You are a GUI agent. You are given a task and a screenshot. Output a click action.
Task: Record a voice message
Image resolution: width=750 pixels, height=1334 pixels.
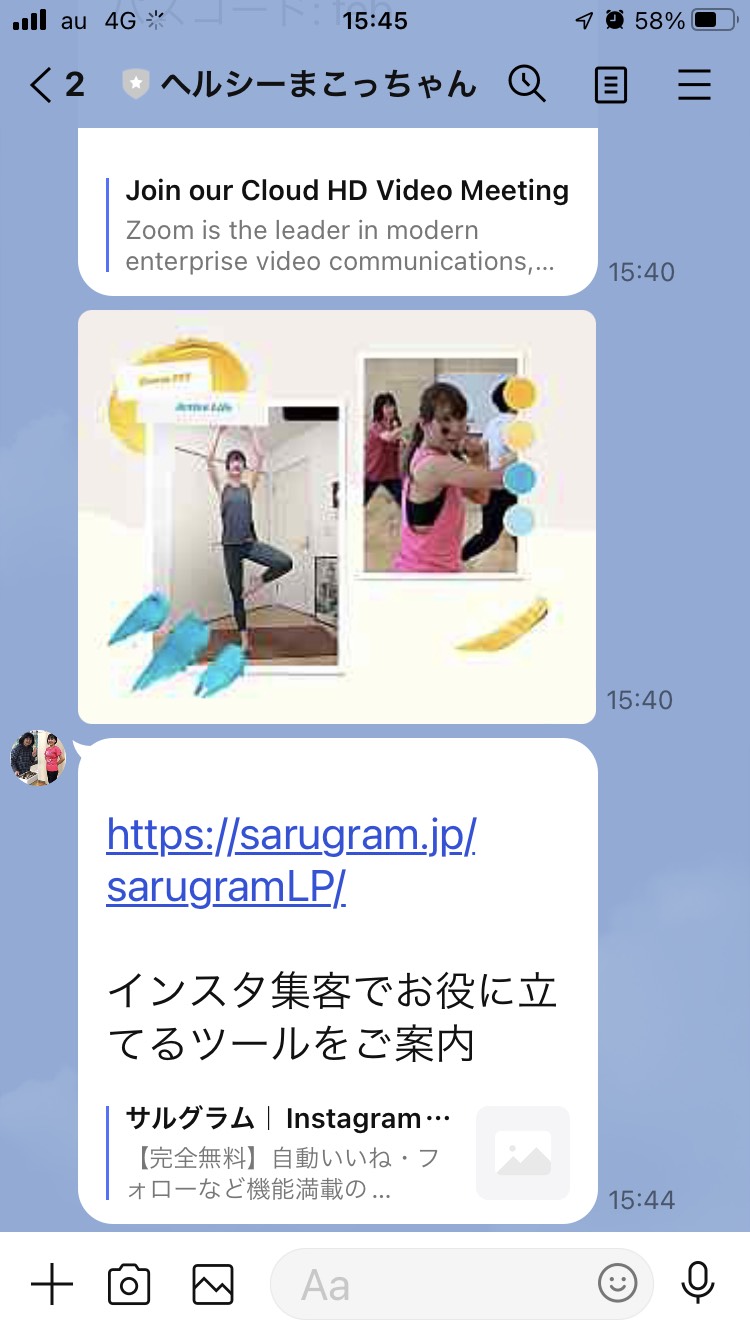pyautogui.click(x=697, y=1283)
